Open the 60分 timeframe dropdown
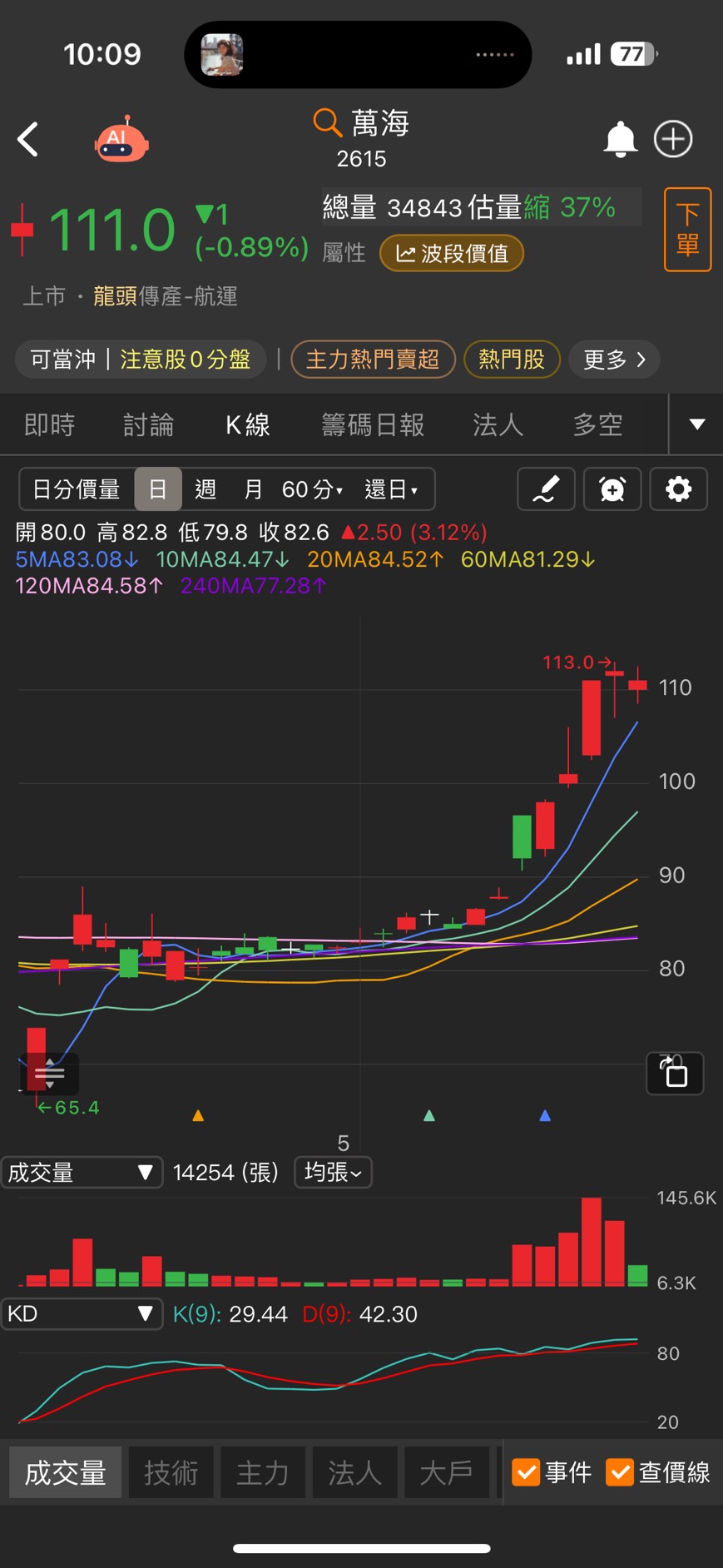 pos(312,489)
